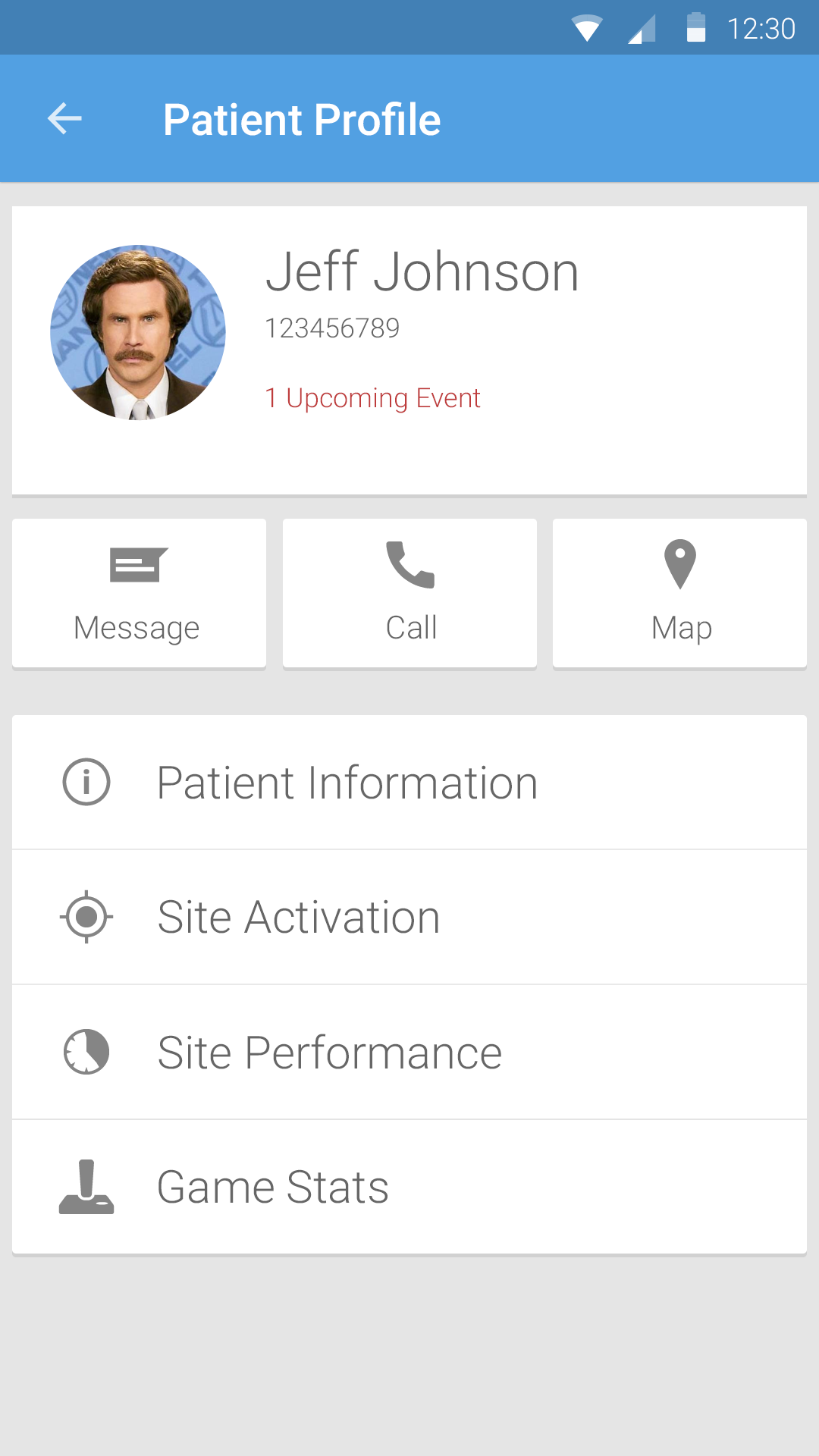The height and width of the screenshot is (1456, 819).
Task: Open the Map button
Action: 679,593
